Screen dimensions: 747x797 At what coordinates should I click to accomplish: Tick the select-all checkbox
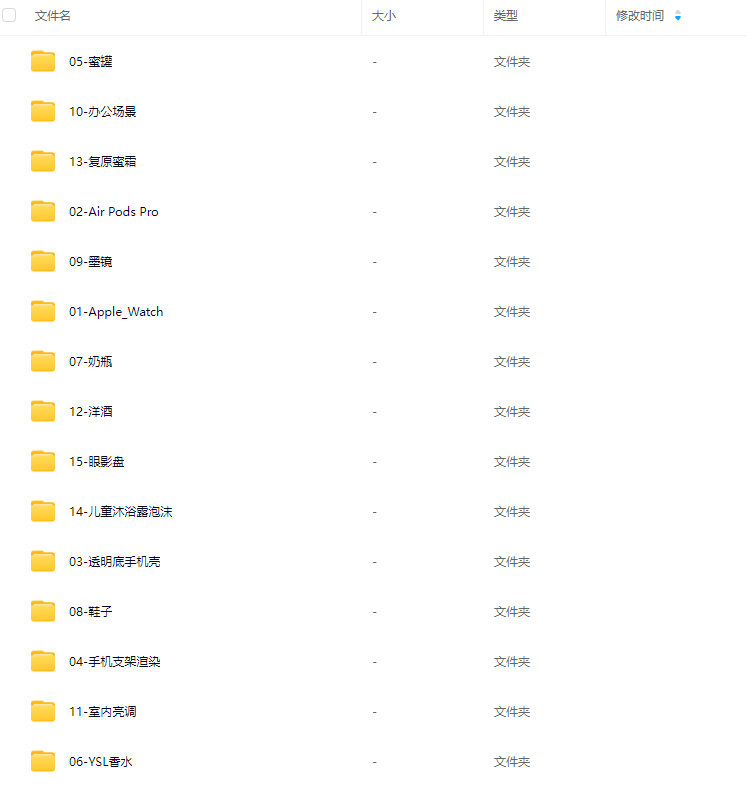point(10,16)
